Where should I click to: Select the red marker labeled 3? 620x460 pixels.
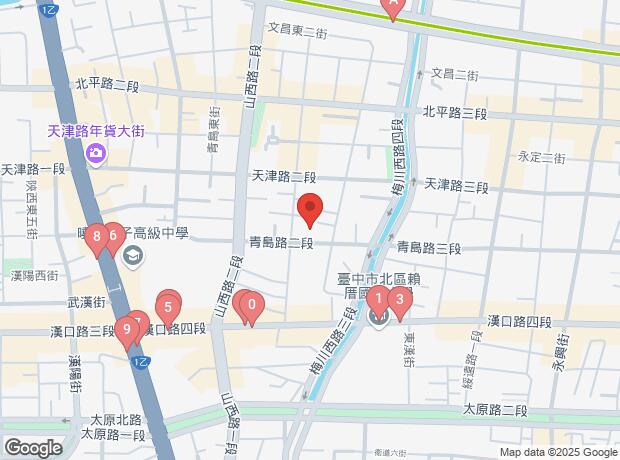(400, 298)
